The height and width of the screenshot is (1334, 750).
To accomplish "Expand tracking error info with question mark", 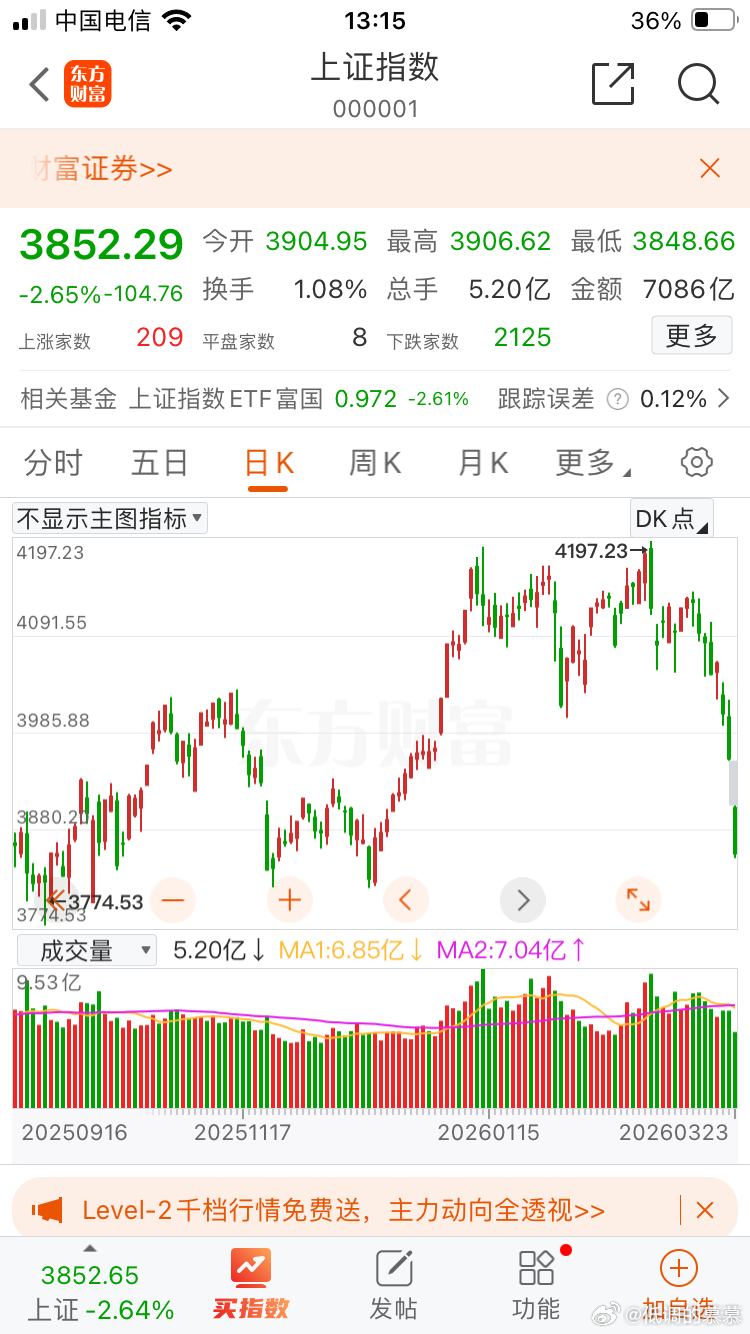I will point(617,398).
